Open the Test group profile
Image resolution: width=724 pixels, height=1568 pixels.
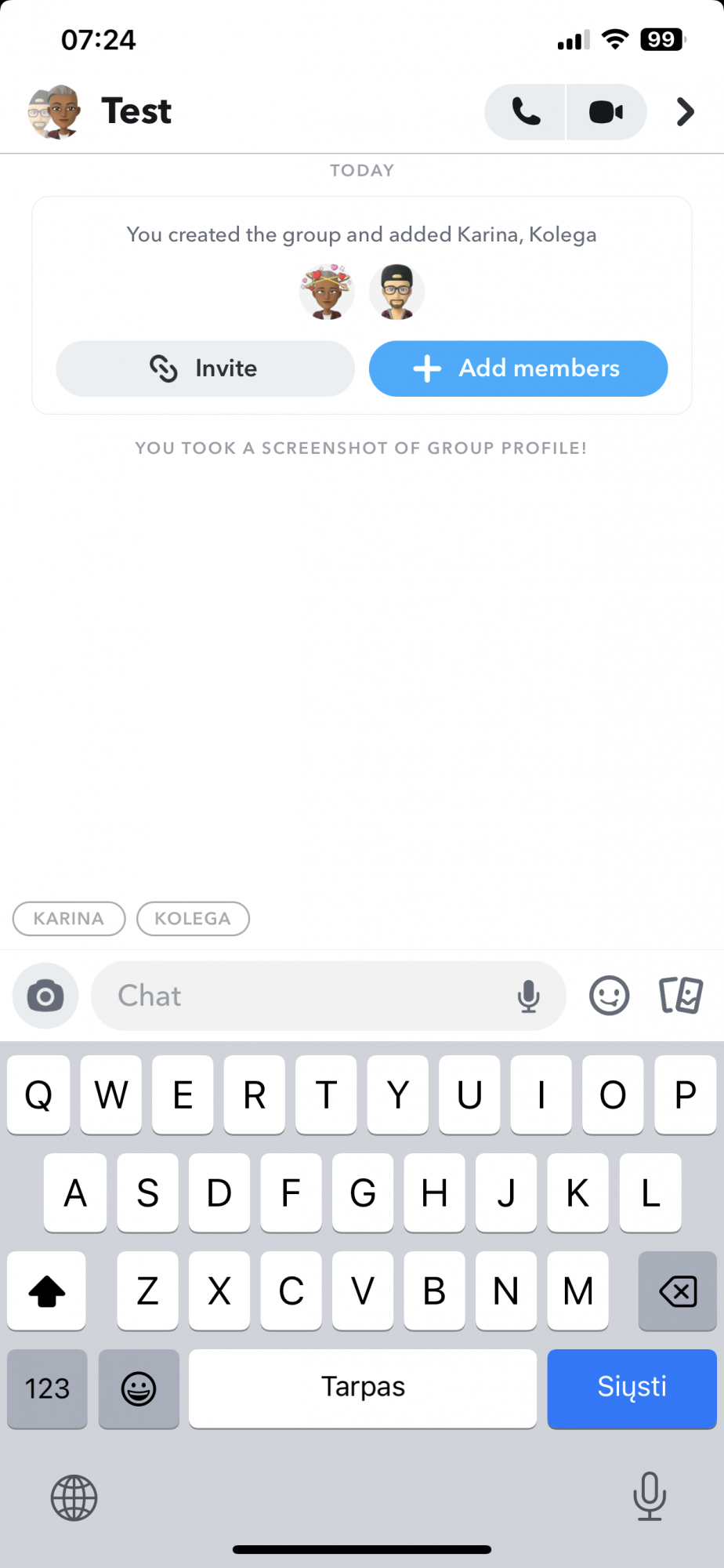(136, 111)
